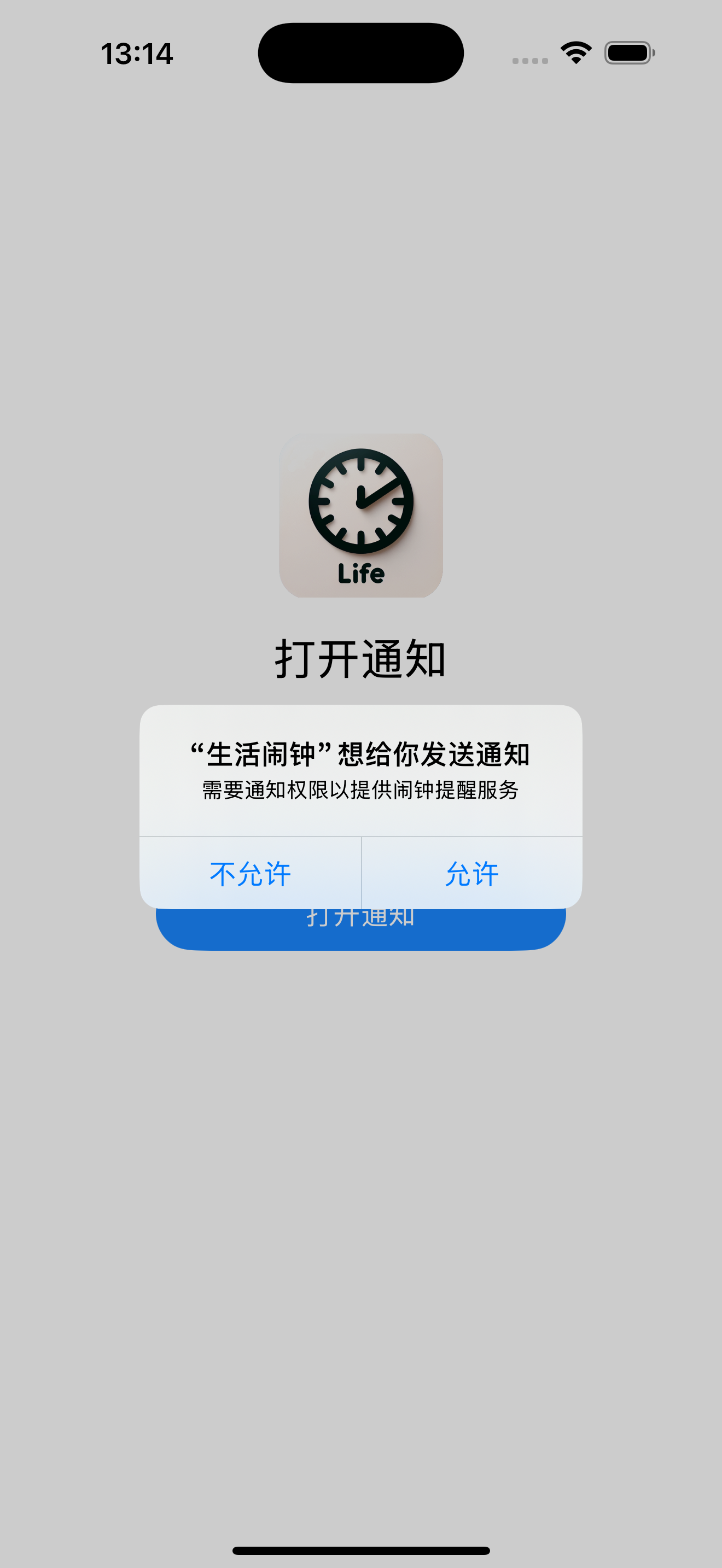
Task: Choose 不允许 to deny notifications
Action: [250, 874]
